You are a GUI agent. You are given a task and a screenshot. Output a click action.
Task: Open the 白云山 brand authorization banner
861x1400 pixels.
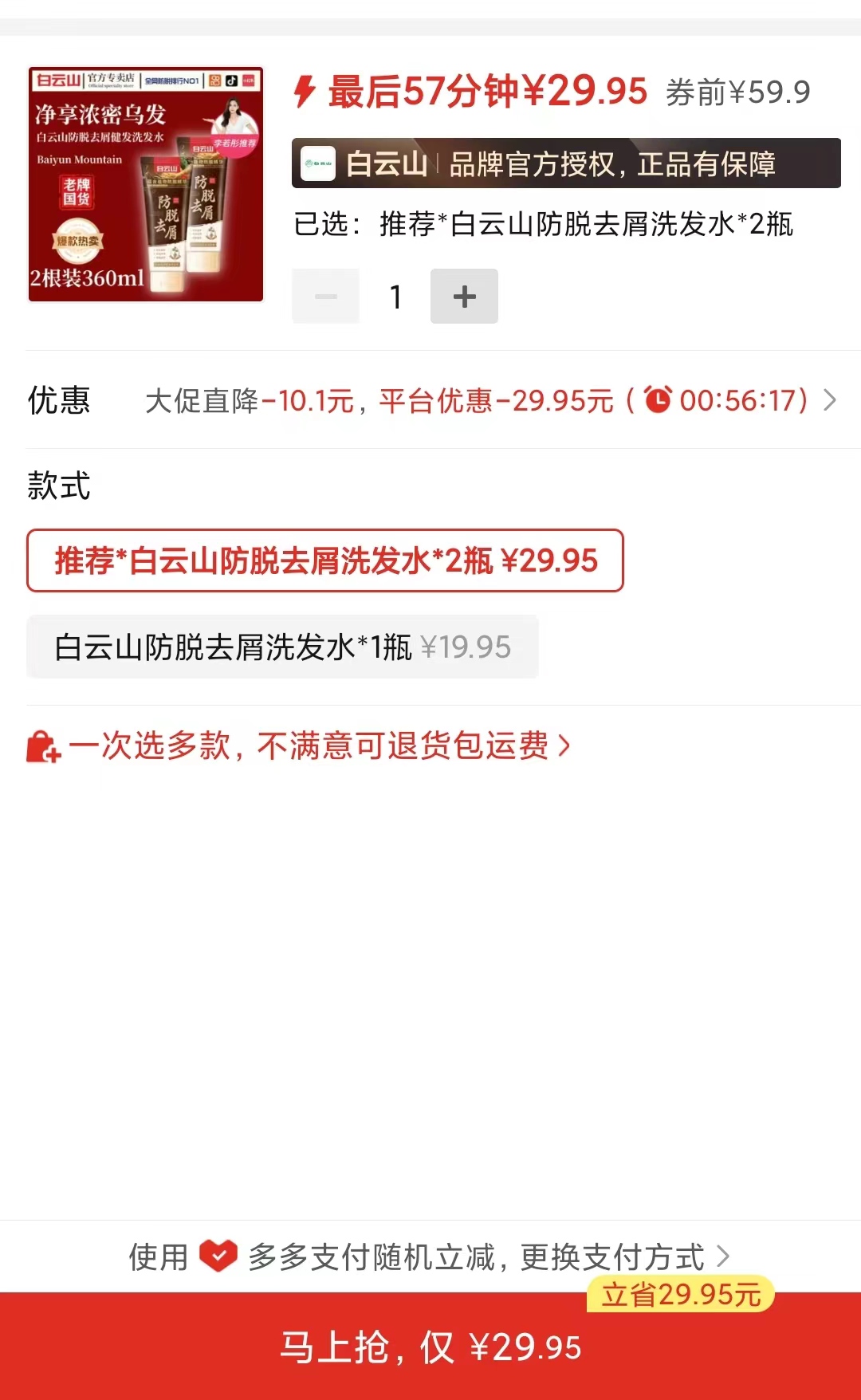(566, 163)
